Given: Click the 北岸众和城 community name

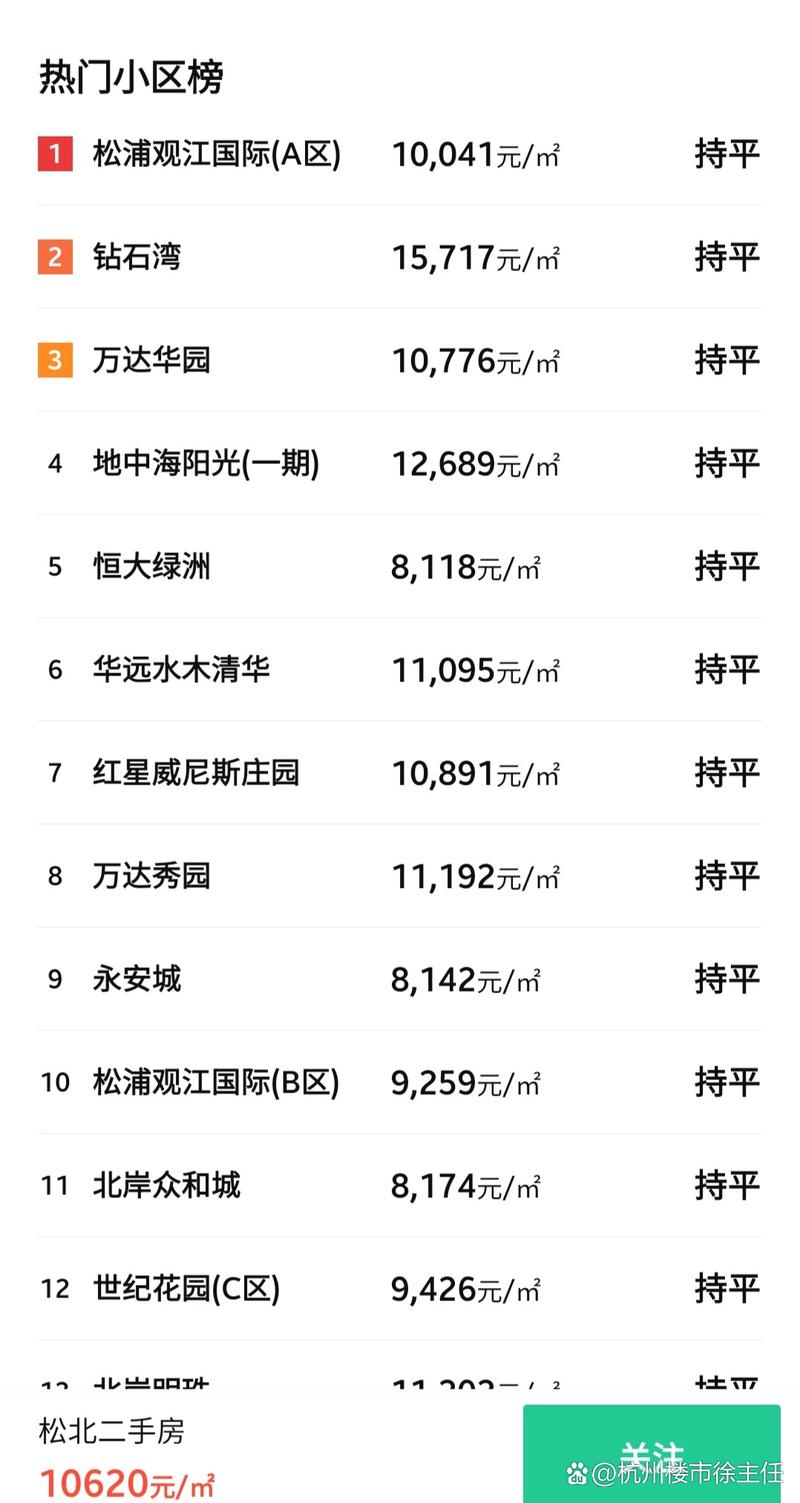Looking at the screenshot, I should pos(165,1185).
